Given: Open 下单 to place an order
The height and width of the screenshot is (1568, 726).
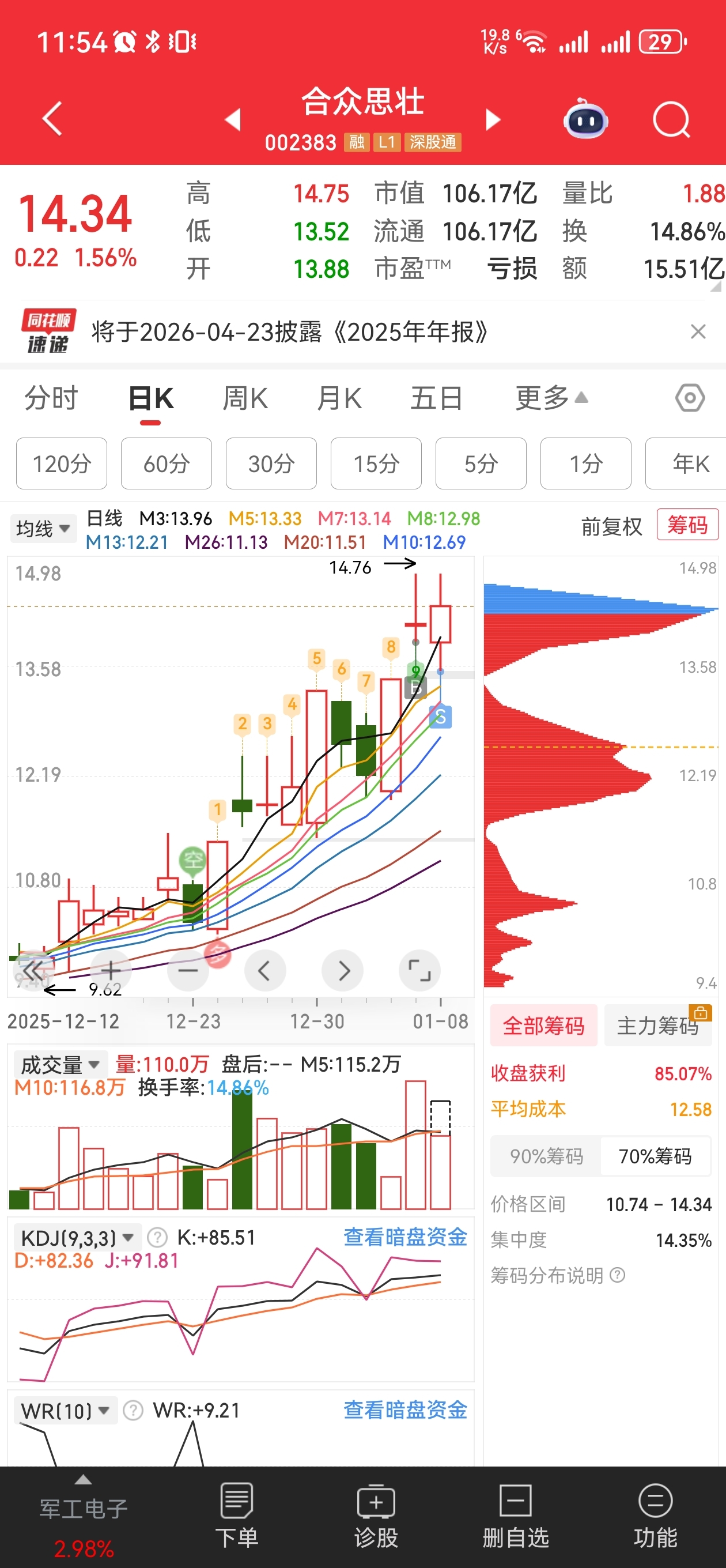Looking at the screenshot, I should 237,1516.
